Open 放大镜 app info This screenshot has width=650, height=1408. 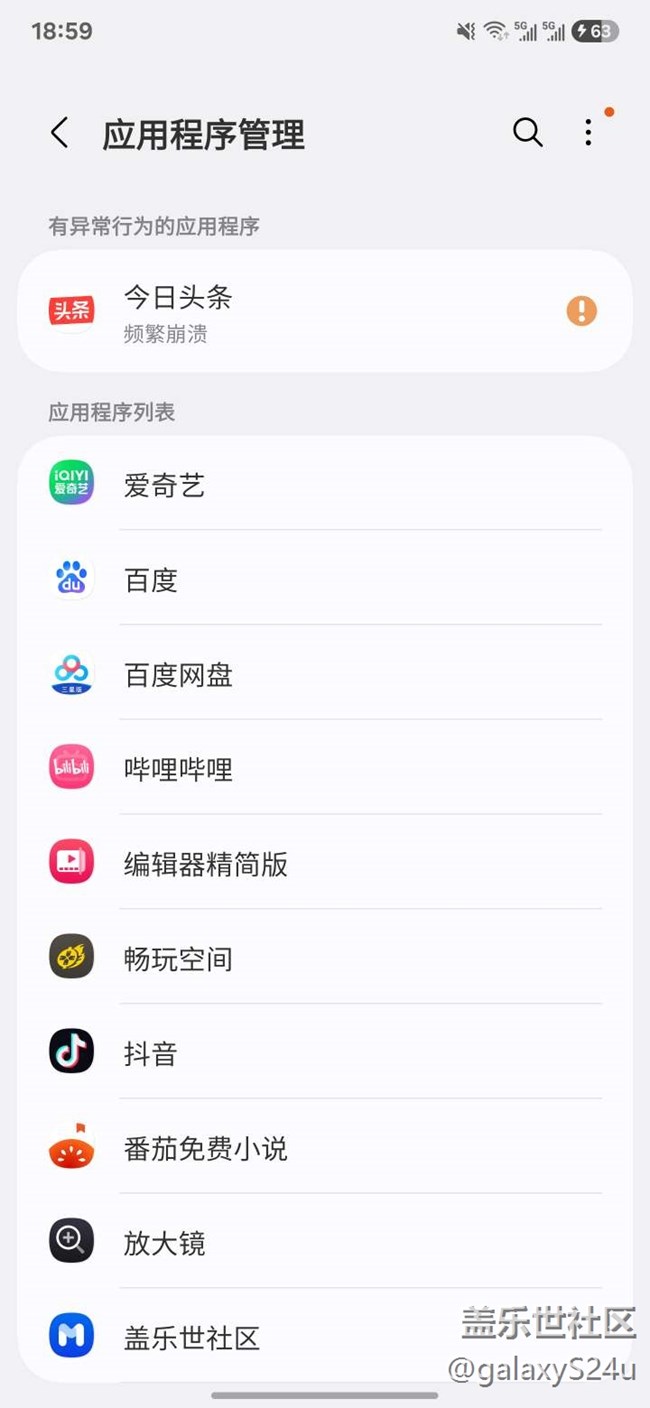[x=324, y=1242]
